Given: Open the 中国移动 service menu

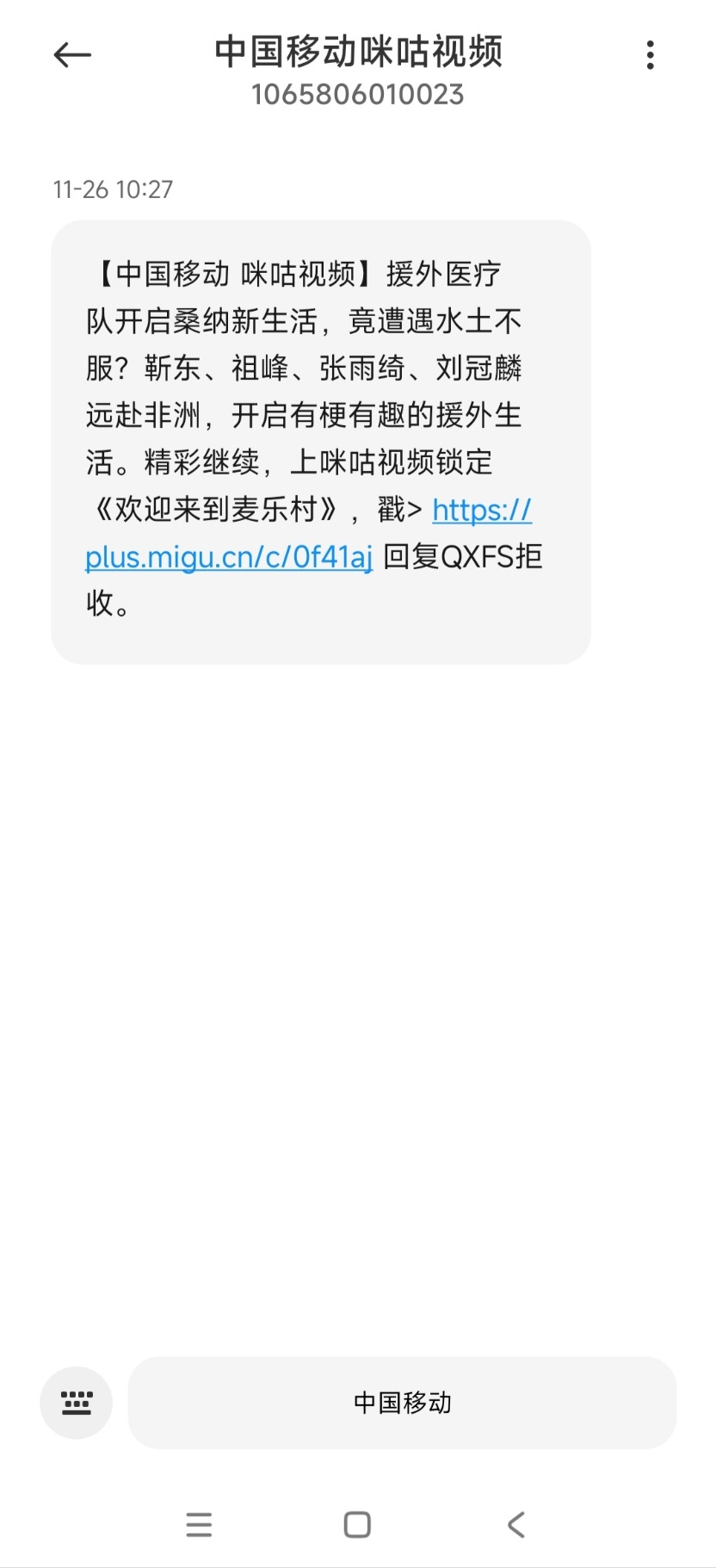Looking at the screenshot, I should click(402, 1403).
